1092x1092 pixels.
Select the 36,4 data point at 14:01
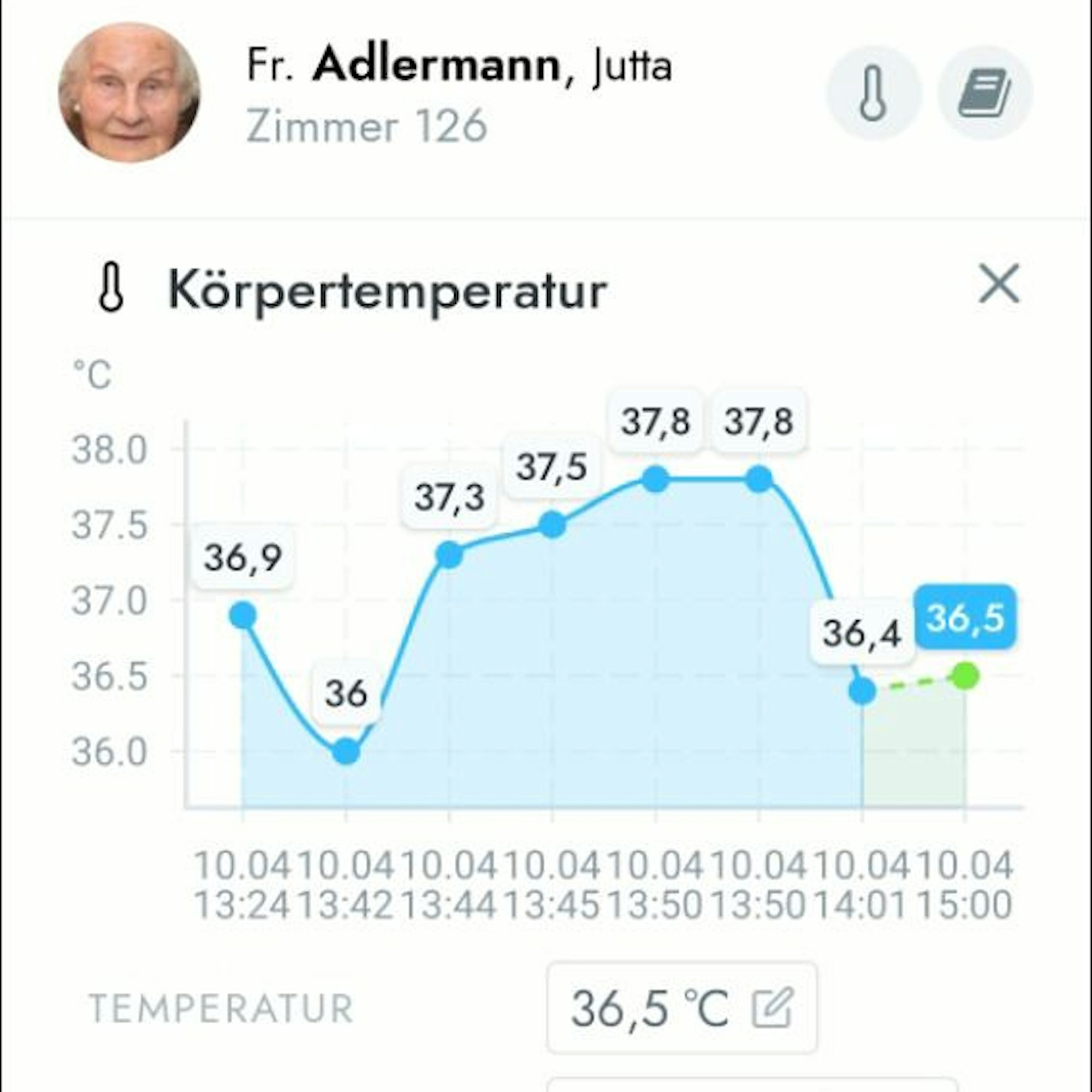[863, 691]
